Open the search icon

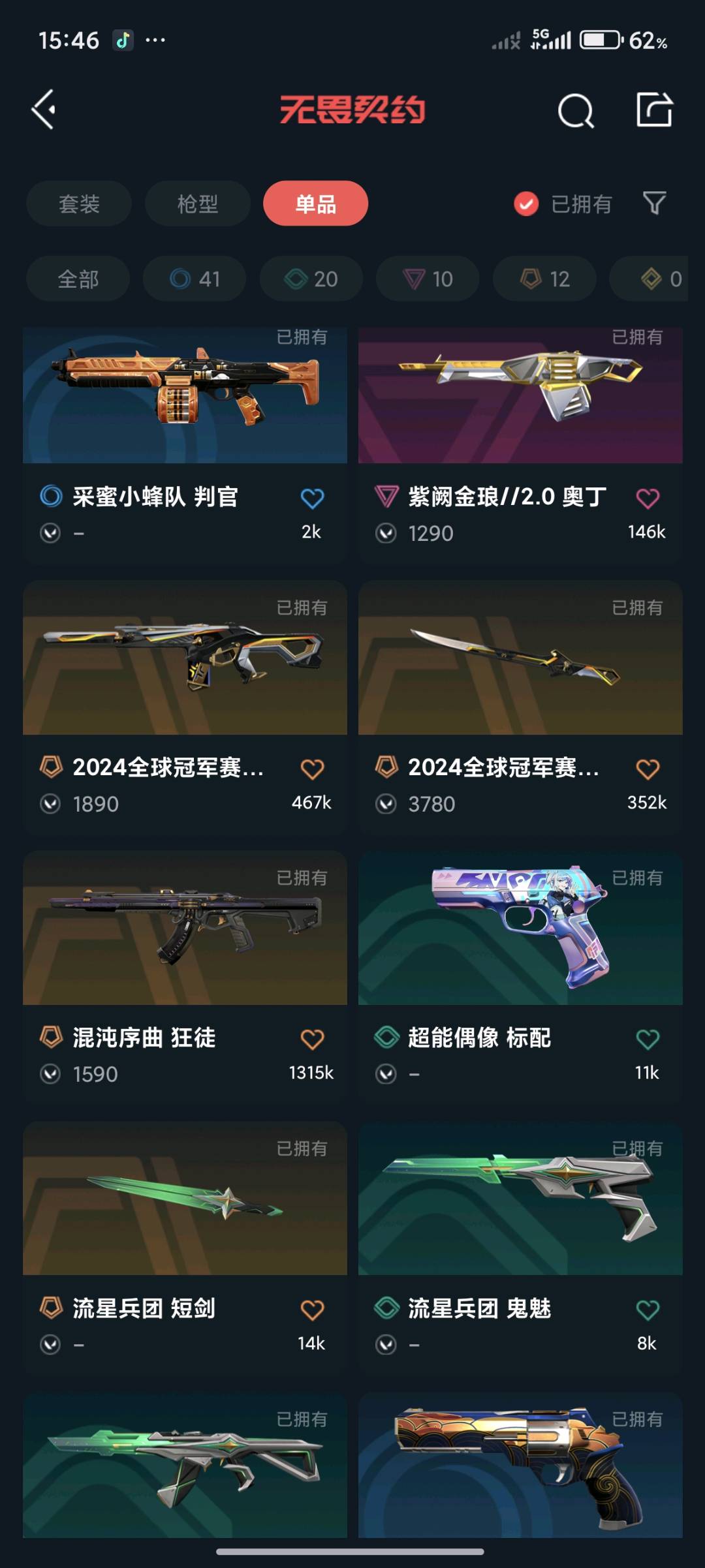[576, 110]
